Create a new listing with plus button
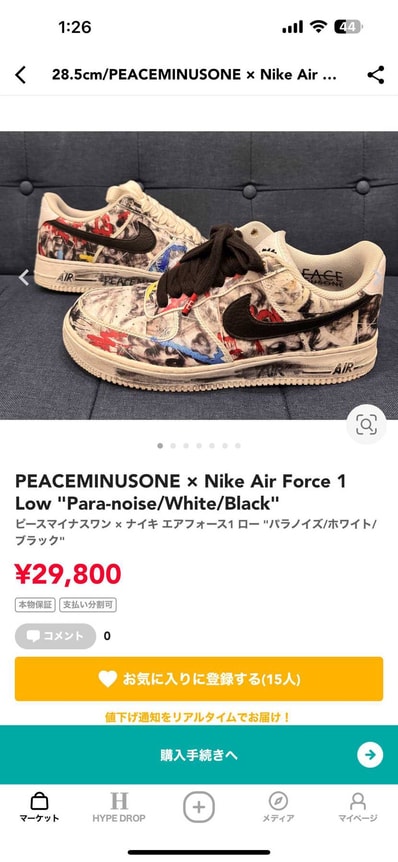Image resolution: width=398 pixels, height=862 pixels. click(199, 808)
